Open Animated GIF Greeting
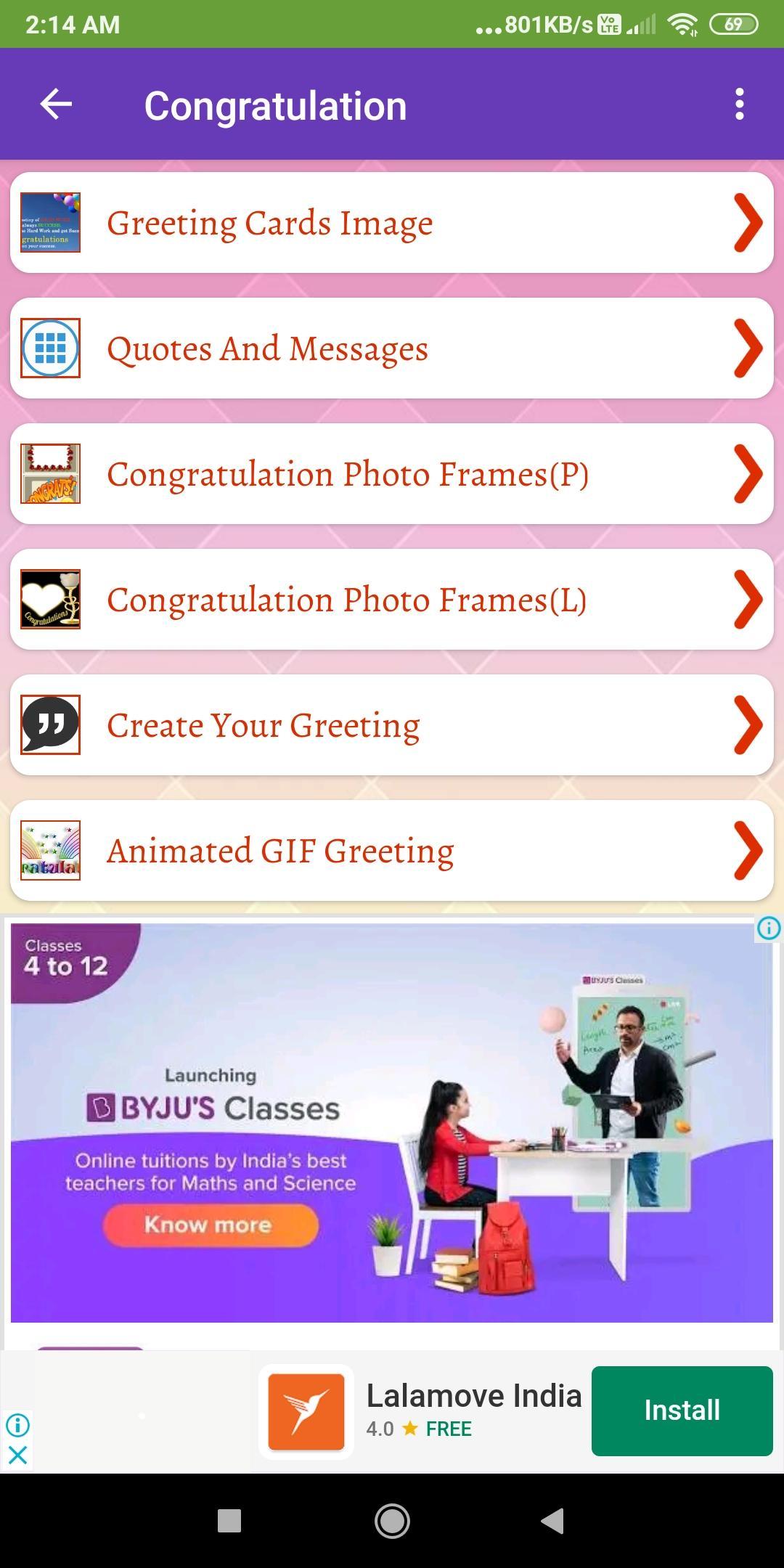784x1568 pixels. (392, 851)
